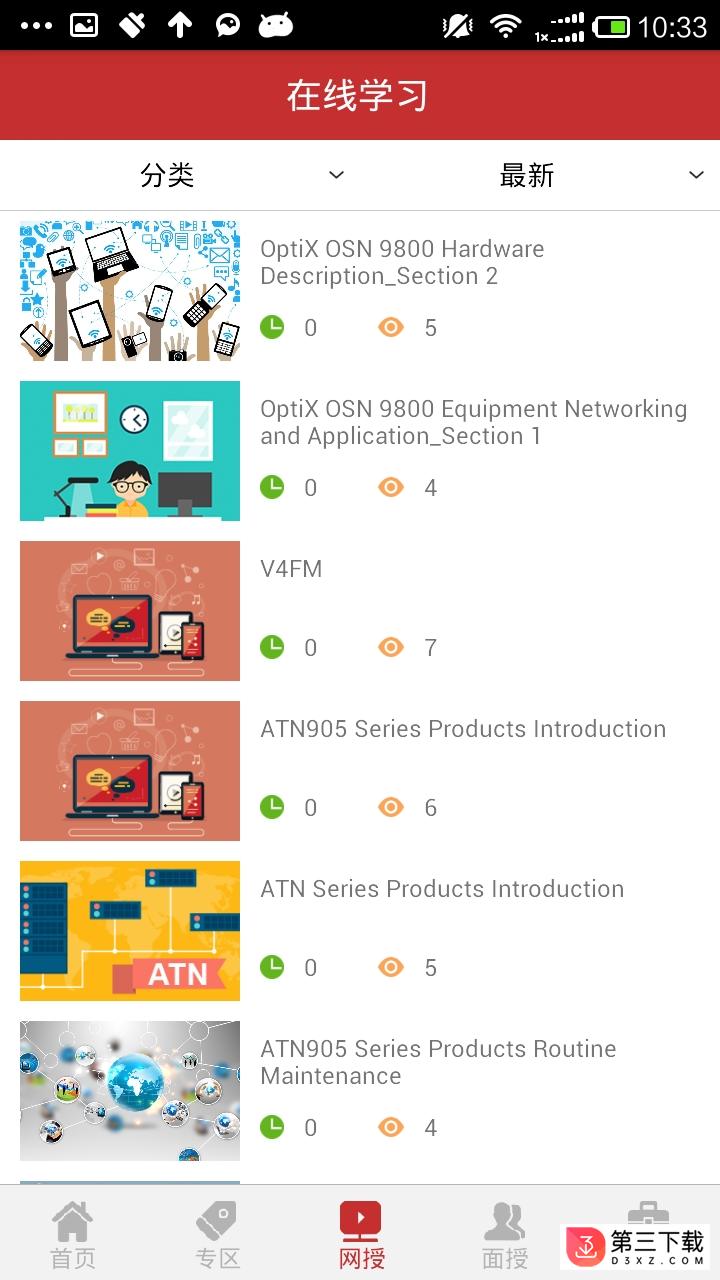720x1280 pixels.
Task: Open ATN905 Series Products Introduction course
Action: pyautogui.click(x=462, y=729)
